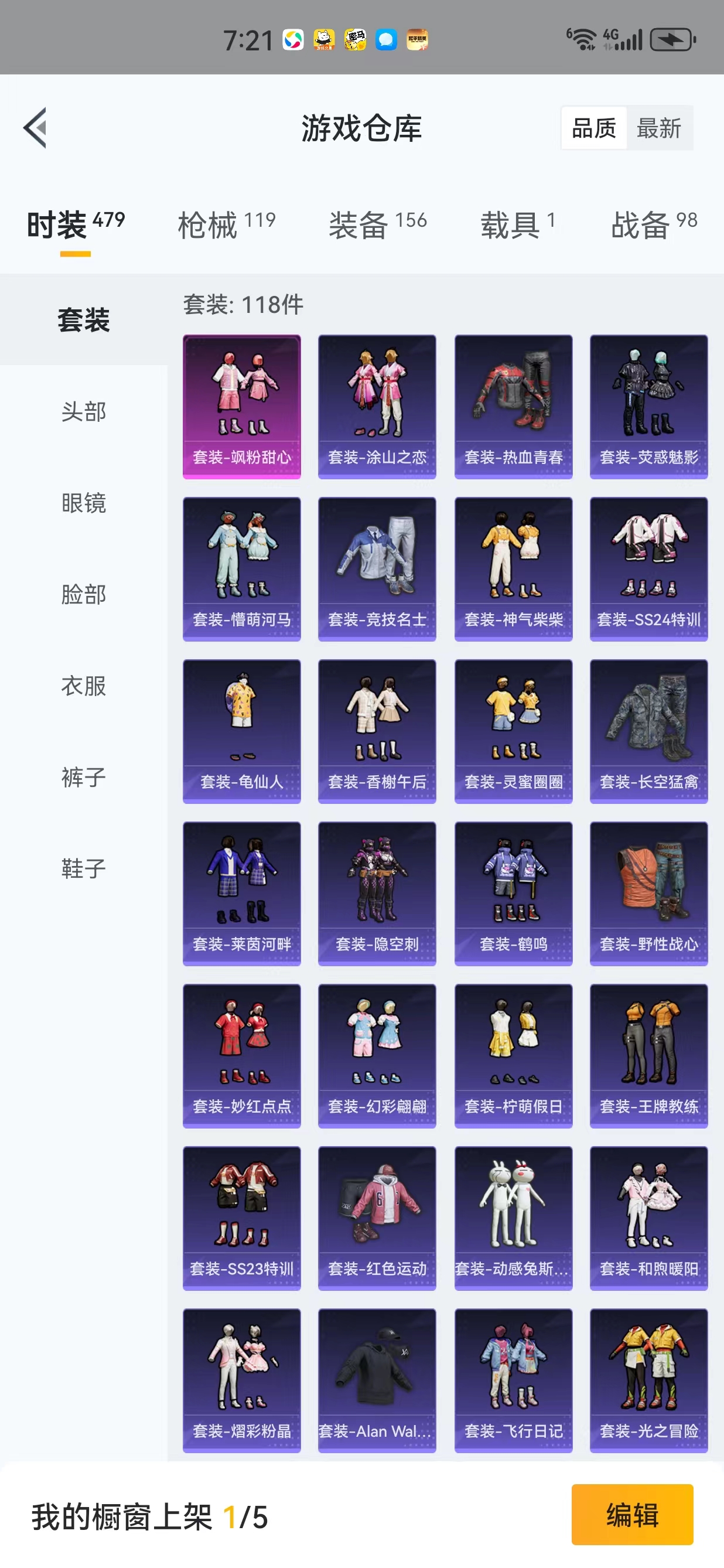View the 套装-红色运动 outfit
Image resolution: width=724 pixels, height=1568 pixels.
377,1219
